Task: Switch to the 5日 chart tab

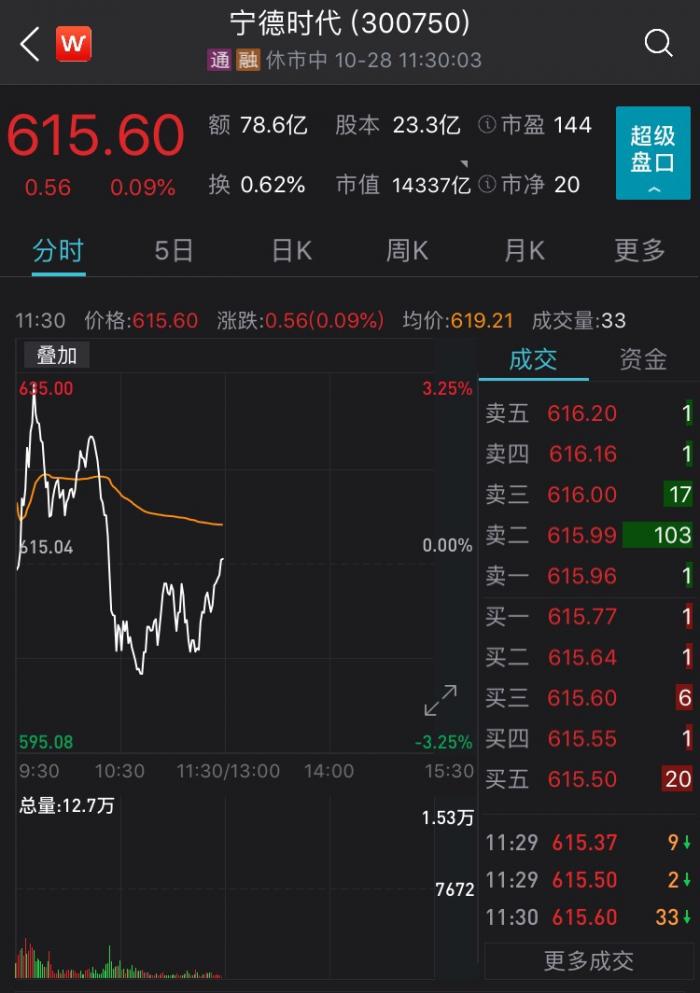Action: click(174, 250)
